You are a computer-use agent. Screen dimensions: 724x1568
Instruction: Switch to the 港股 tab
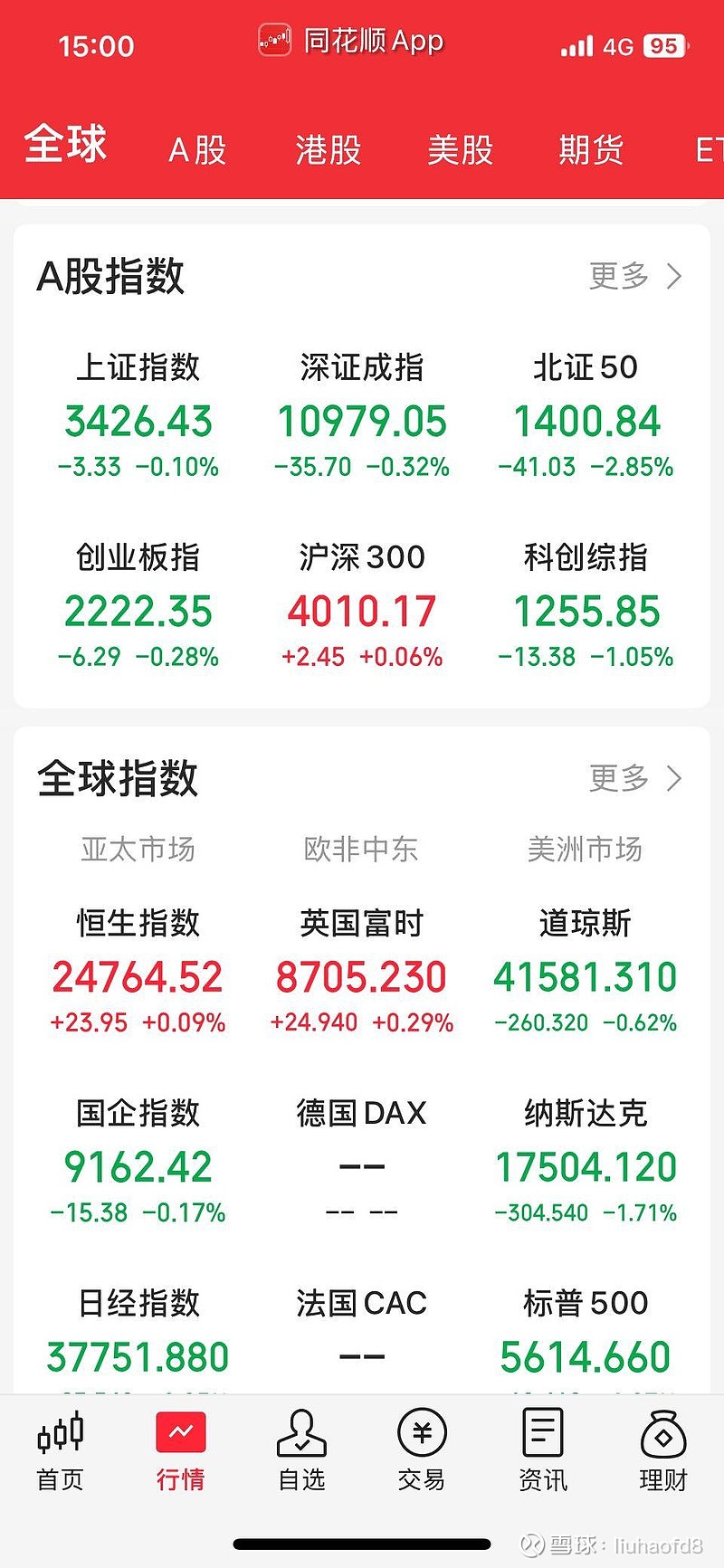tap(327, 149)
